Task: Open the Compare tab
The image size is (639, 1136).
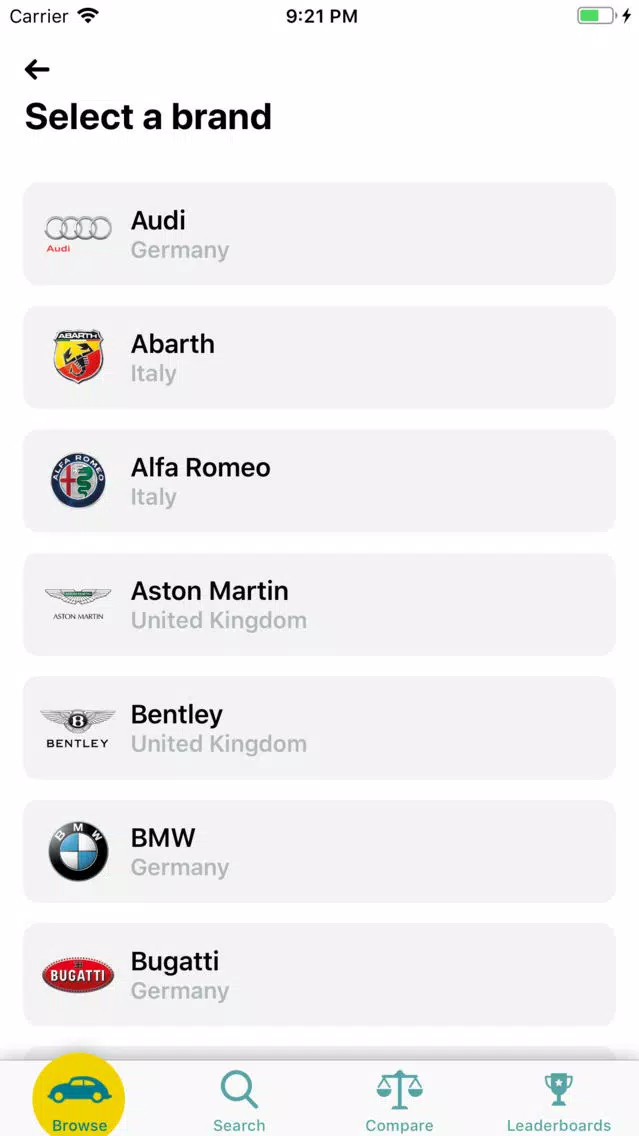Action: coord(399,1101)
